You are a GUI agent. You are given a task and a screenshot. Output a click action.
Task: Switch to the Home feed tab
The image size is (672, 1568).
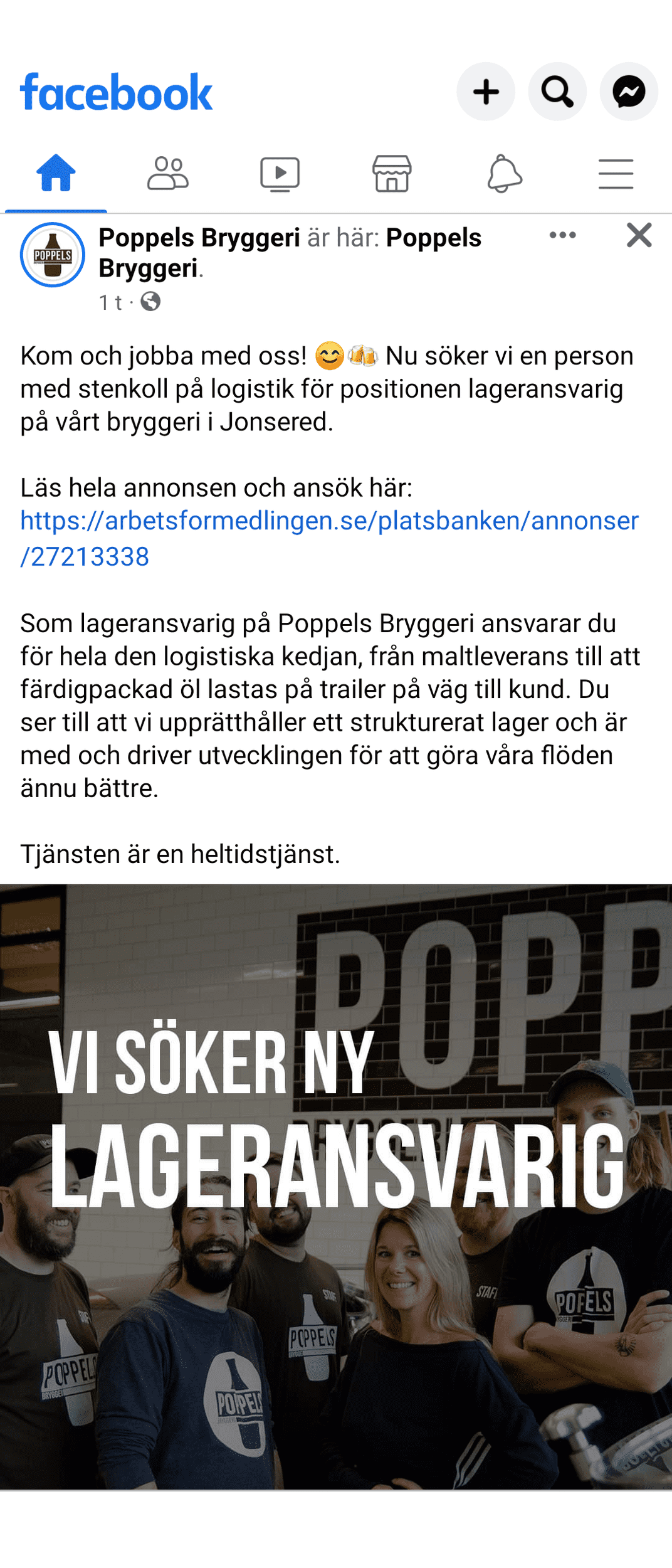[56, 173]
